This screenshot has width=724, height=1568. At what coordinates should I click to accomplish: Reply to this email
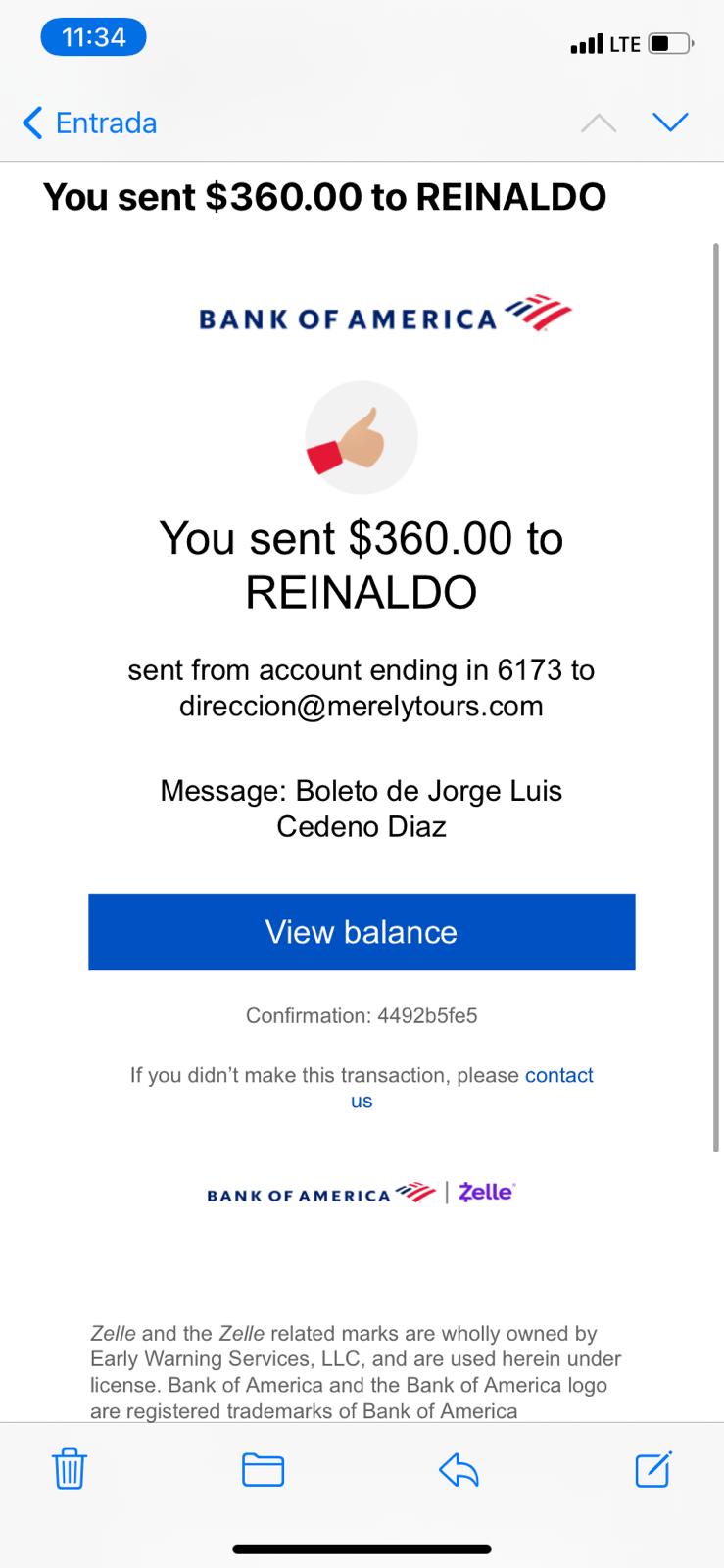pos(459,1469)
